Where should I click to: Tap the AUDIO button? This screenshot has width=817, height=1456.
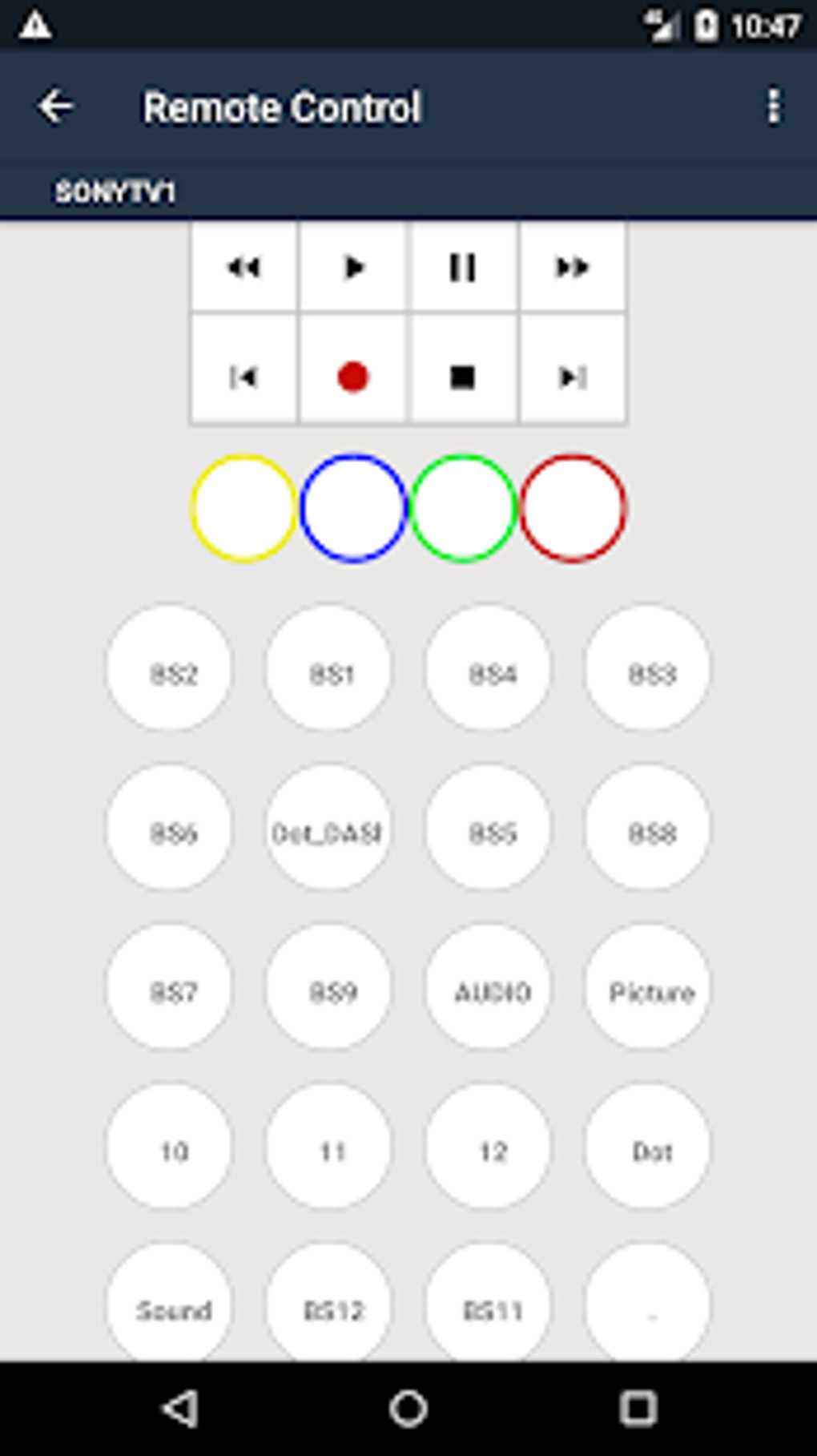488,986
